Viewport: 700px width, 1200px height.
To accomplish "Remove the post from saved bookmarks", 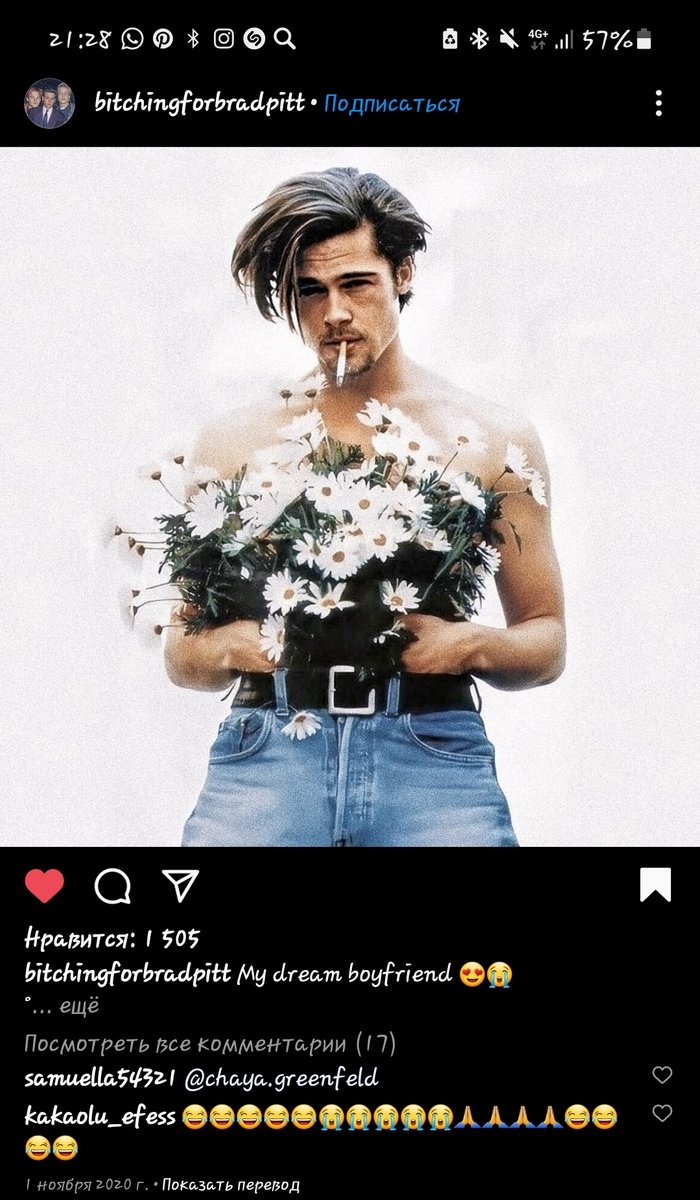I will click(655, 885).
